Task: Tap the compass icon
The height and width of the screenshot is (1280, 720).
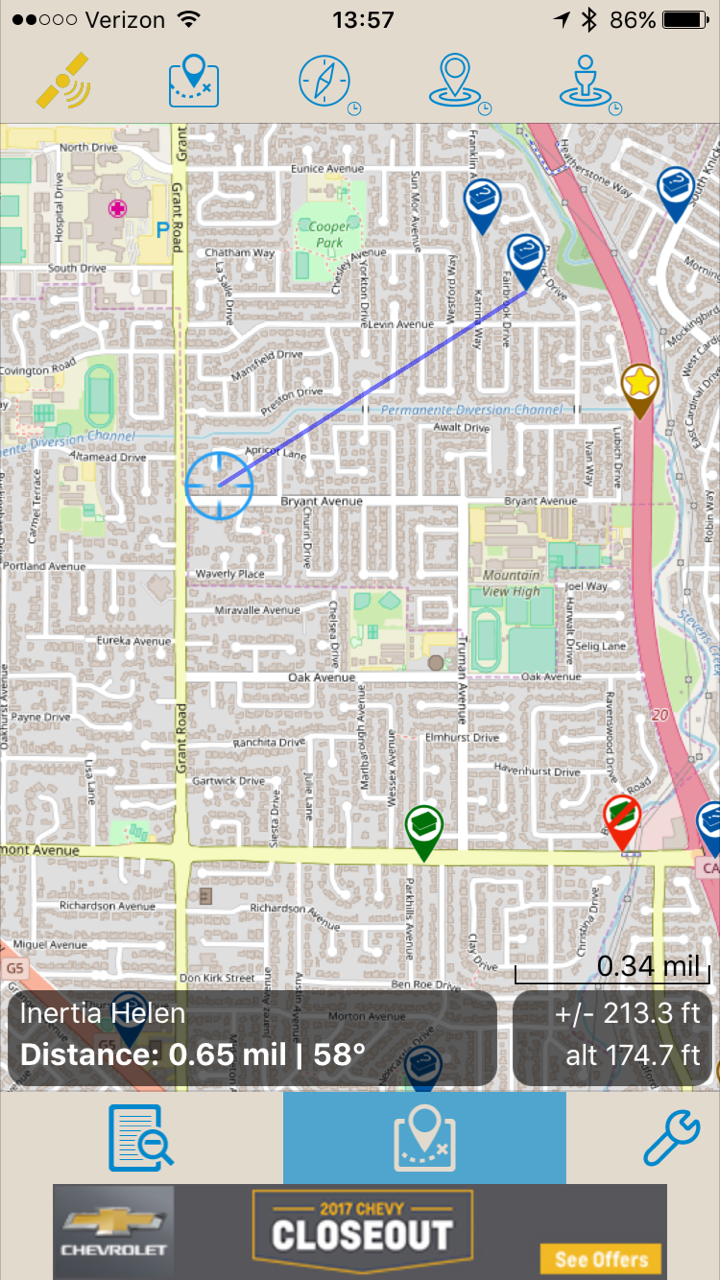Action: (327, 82)
